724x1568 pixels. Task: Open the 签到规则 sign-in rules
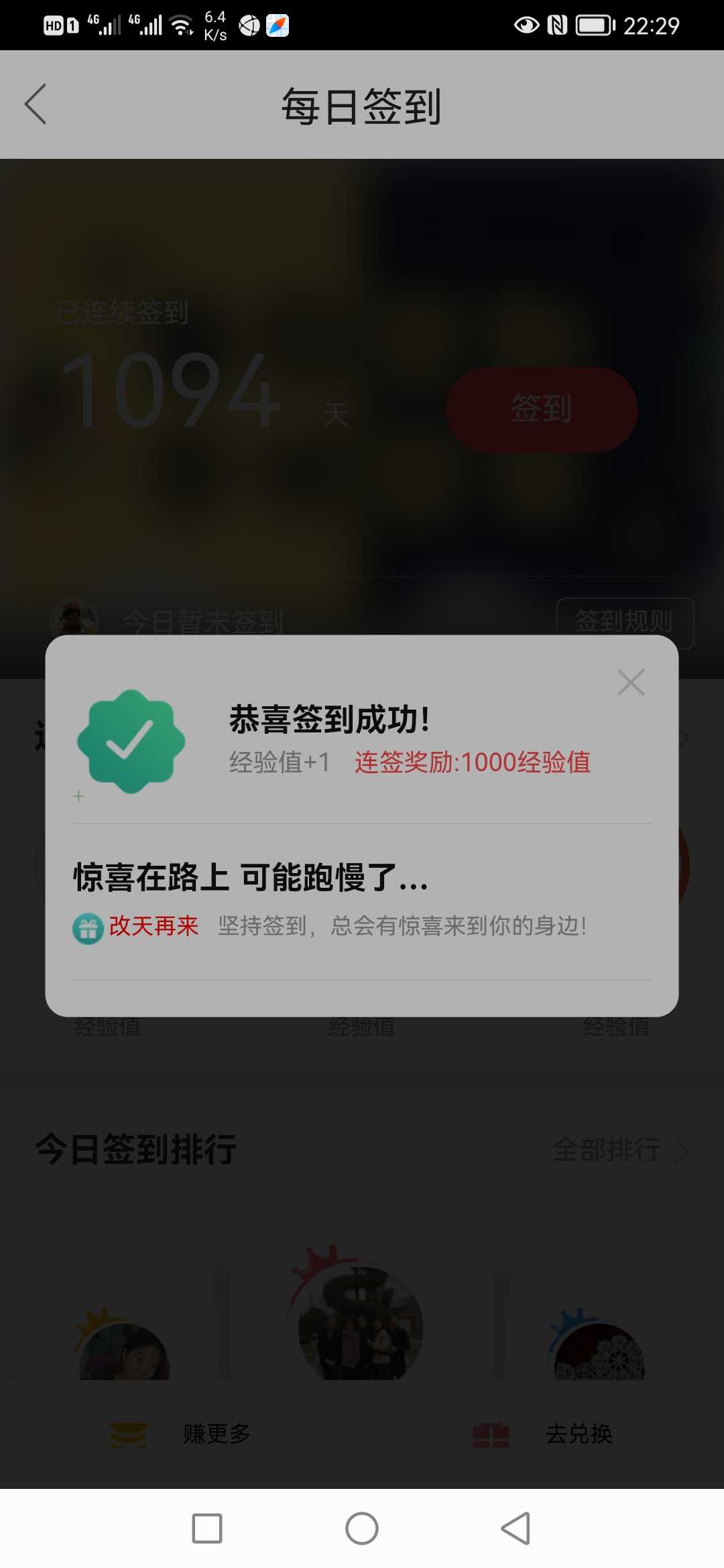coord(625,622)
